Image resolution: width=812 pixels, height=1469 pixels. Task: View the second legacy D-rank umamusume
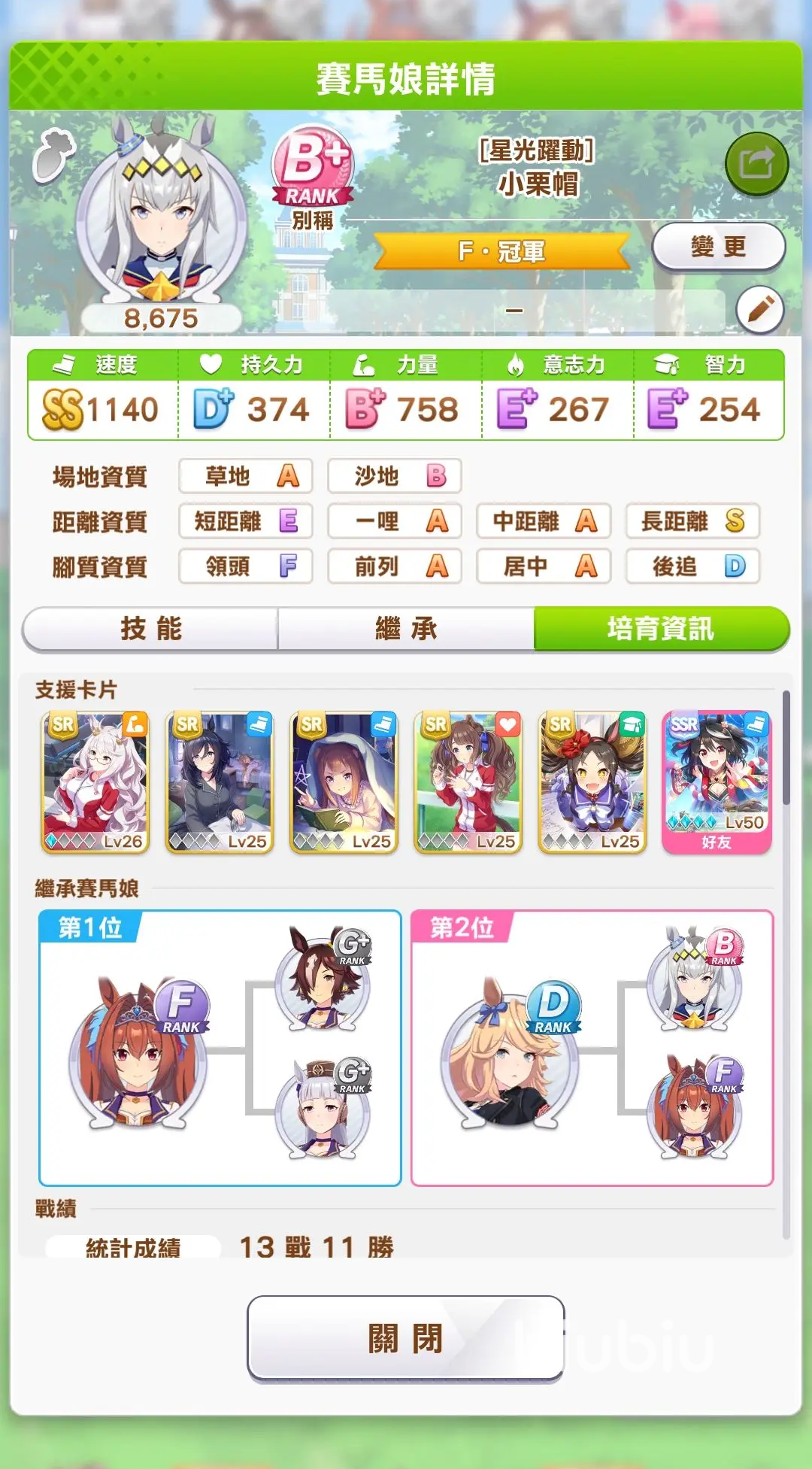click(508, 1051)
